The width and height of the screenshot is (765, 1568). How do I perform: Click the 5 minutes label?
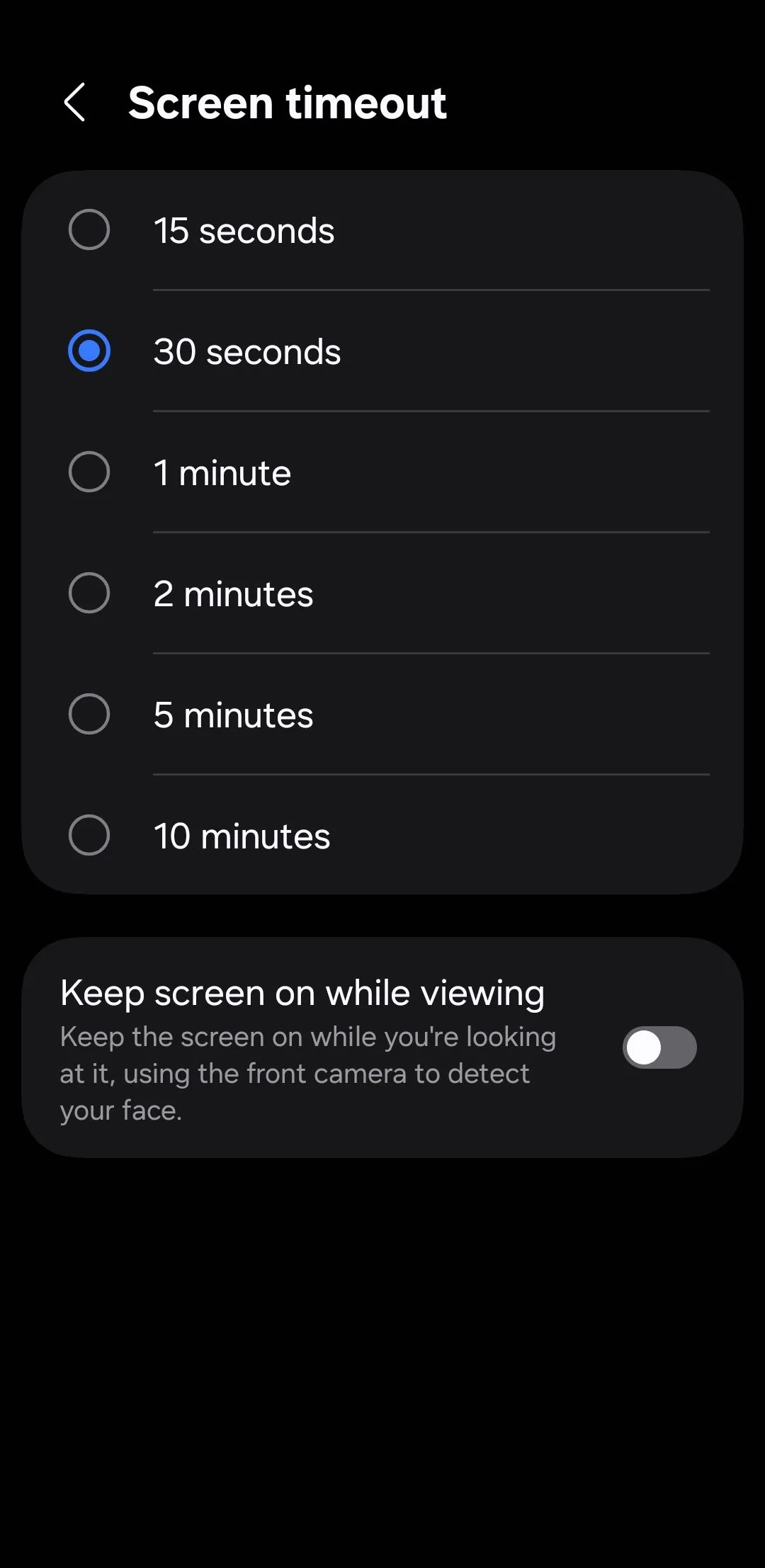233,715
